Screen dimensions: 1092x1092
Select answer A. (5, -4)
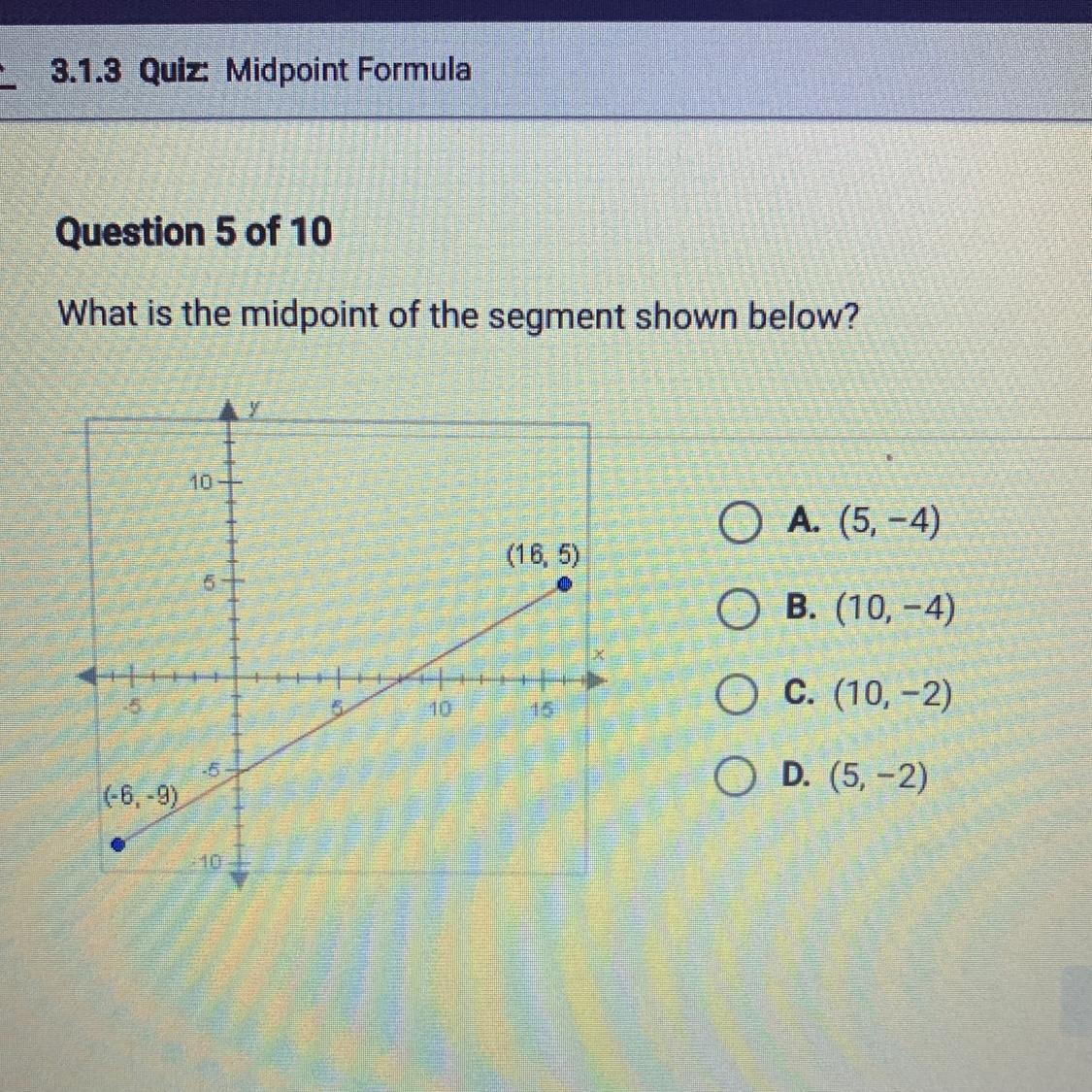tap(738, 526)
